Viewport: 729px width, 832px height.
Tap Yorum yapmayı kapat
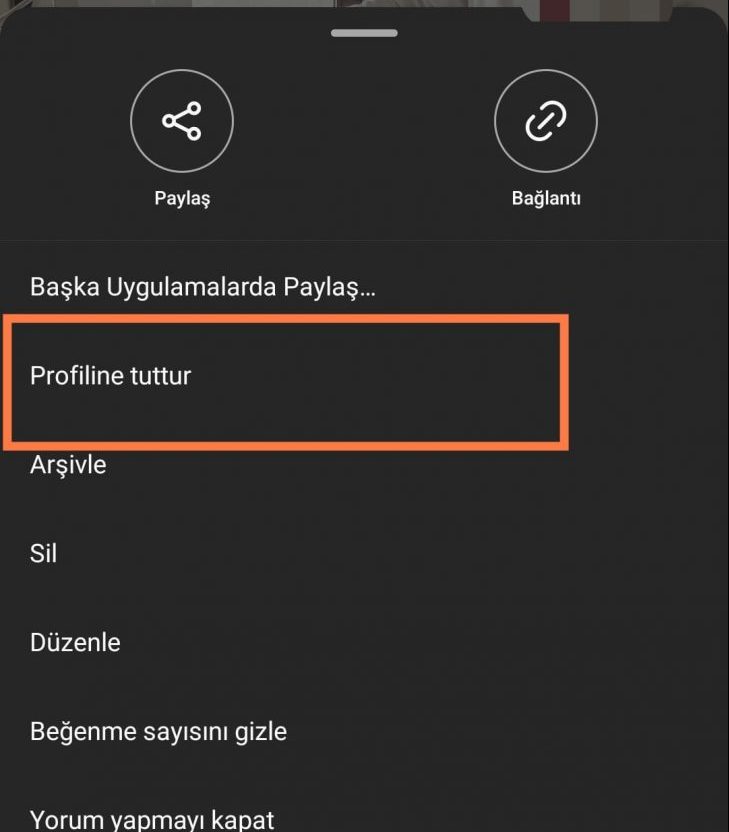152,819
